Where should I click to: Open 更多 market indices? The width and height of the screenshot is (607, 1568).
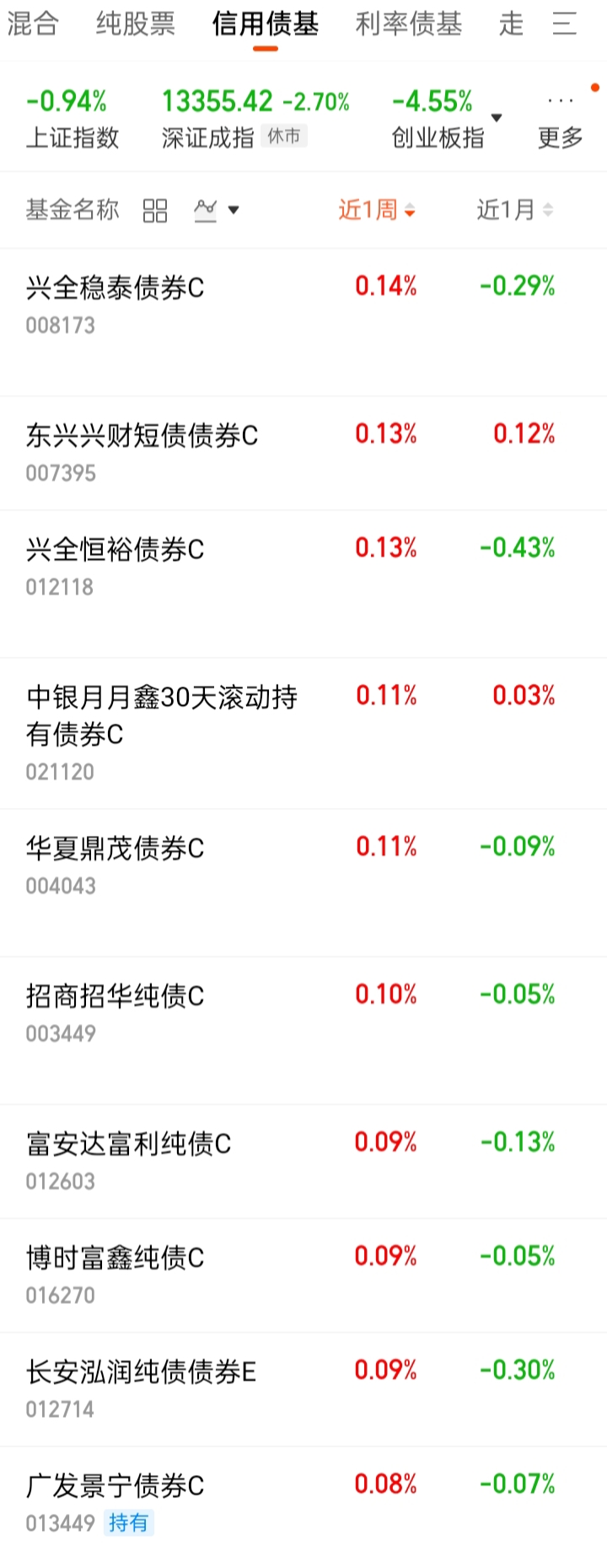click(561, 121)
